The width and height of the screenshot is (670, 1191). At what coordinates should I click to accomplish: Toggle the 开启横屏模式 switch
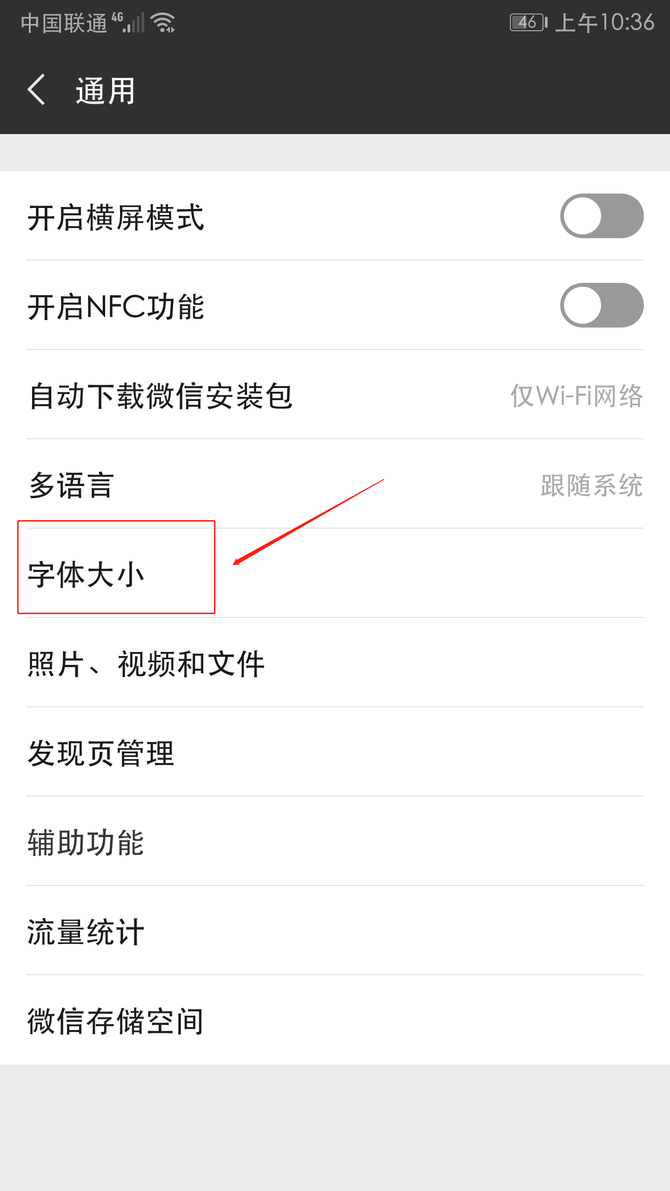602,216
